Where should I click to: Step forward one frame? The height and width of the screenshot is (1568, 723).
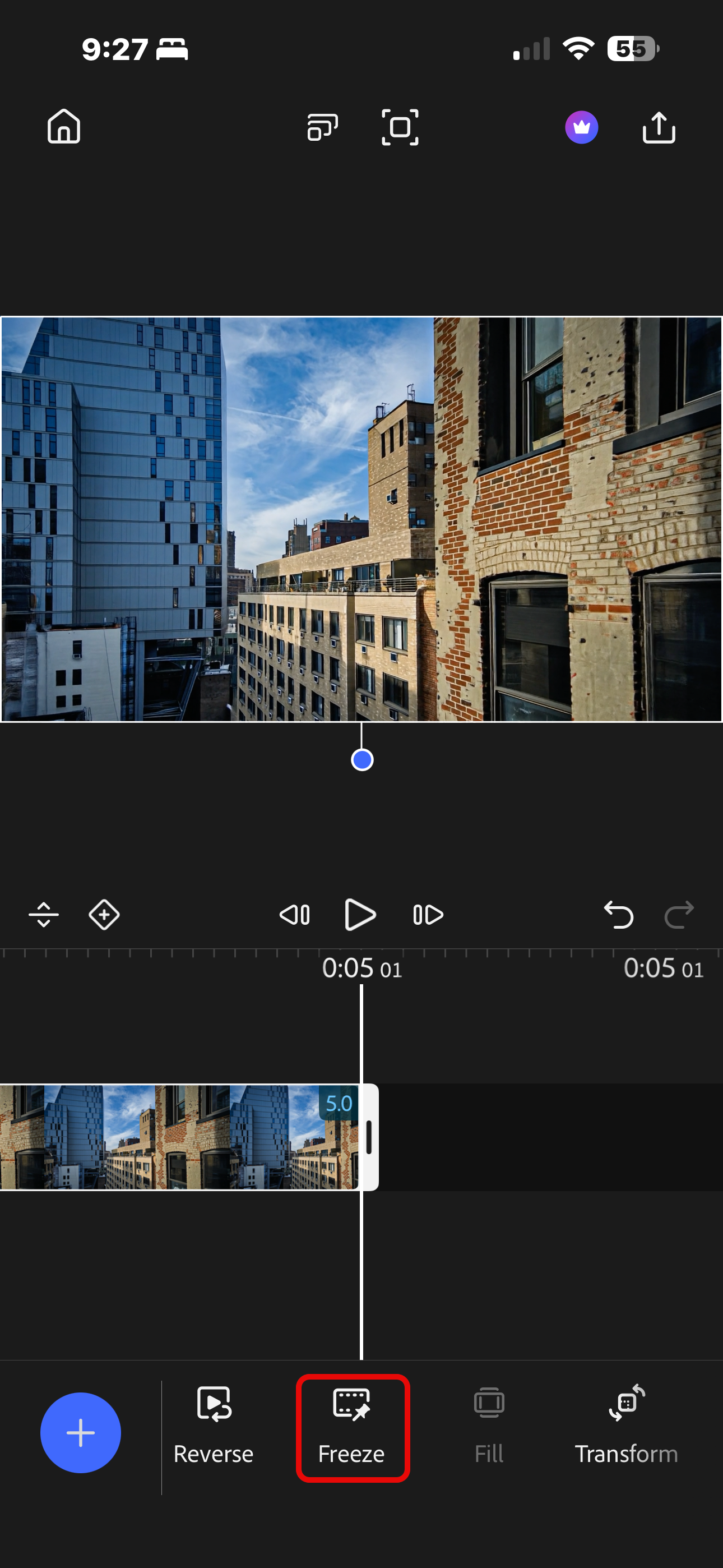point(428,914)
